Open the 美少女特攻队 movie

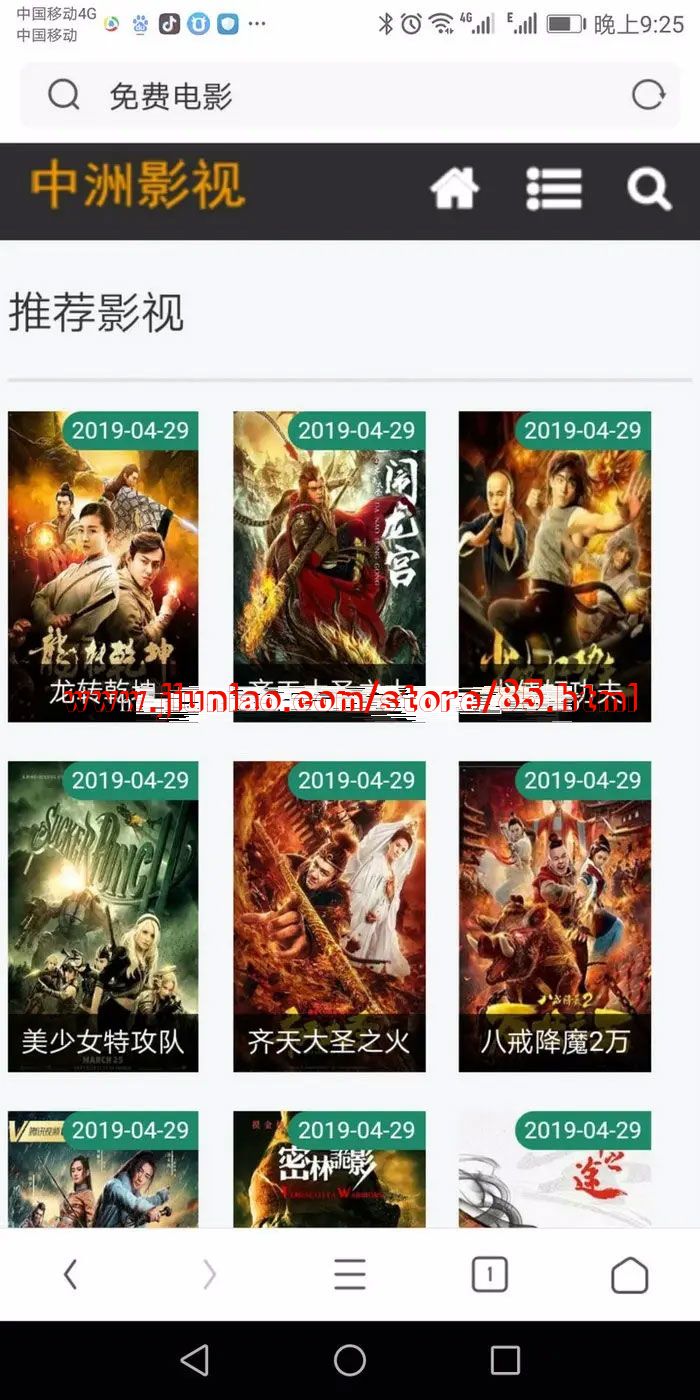click(103, 915)
